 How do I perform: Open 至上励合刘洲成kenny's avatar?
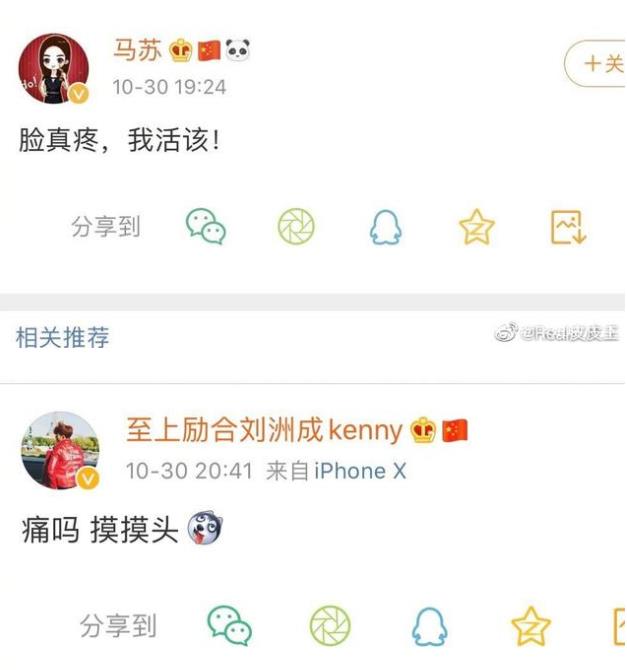[60, 450]
